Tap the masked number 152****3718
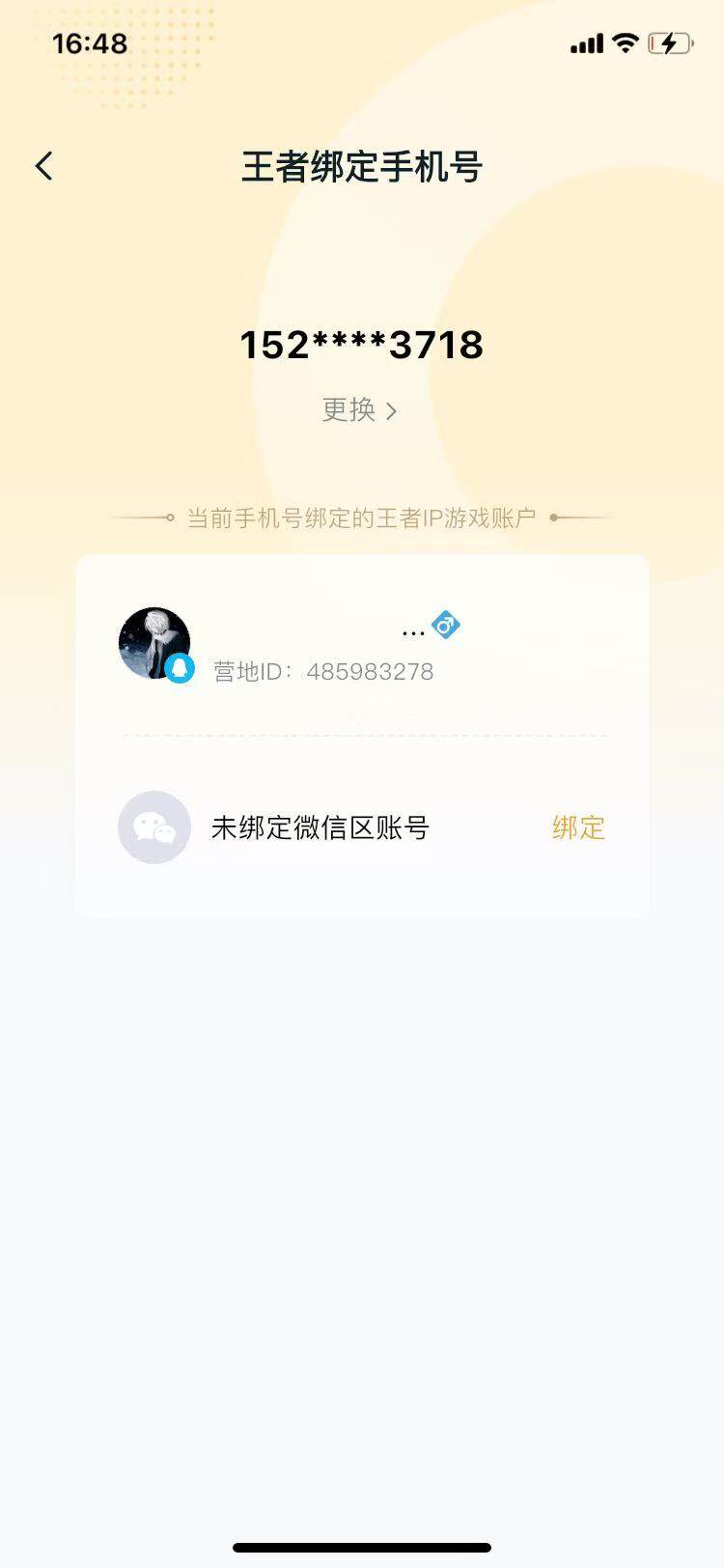The image size is (724, 1568). click(362, 346)
